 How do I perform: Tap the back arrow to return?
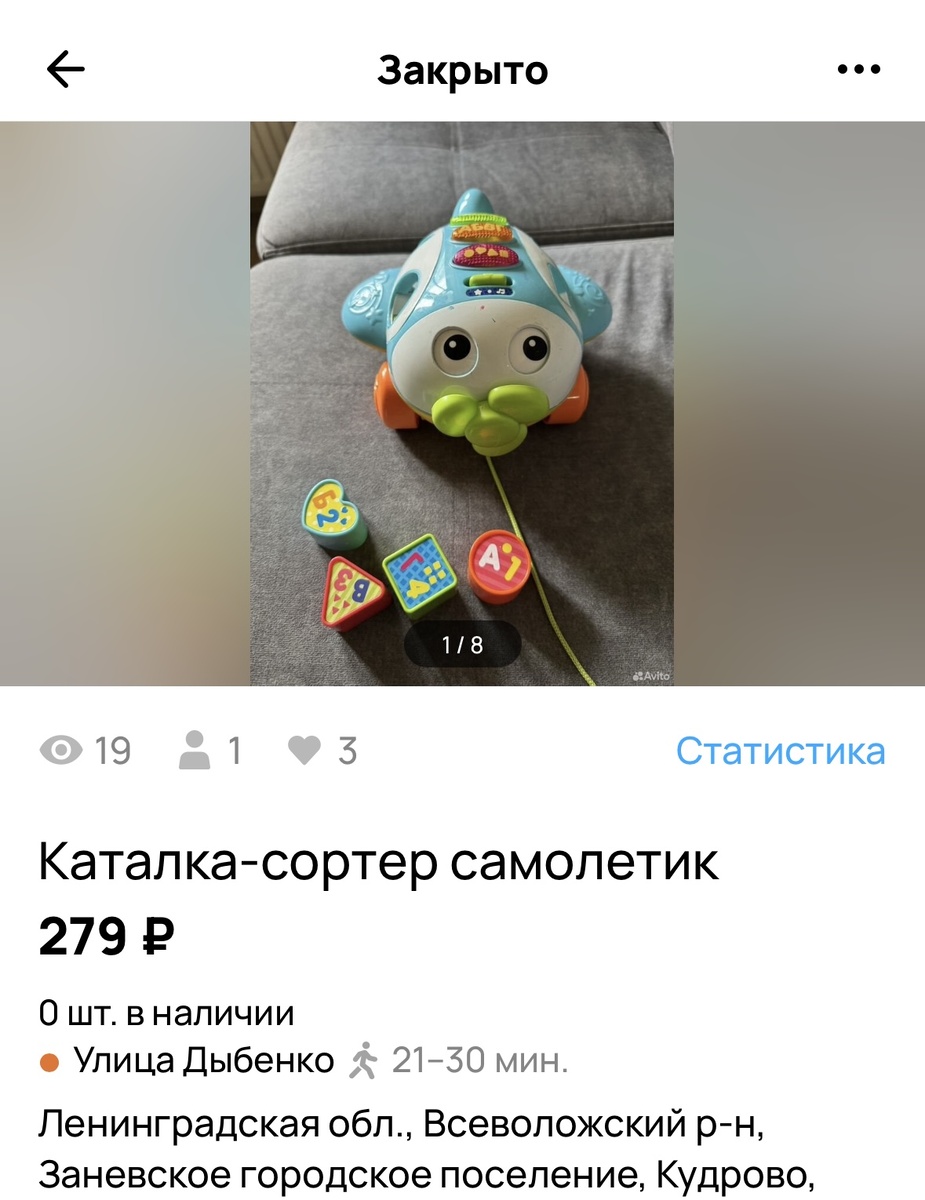(63, 69)
